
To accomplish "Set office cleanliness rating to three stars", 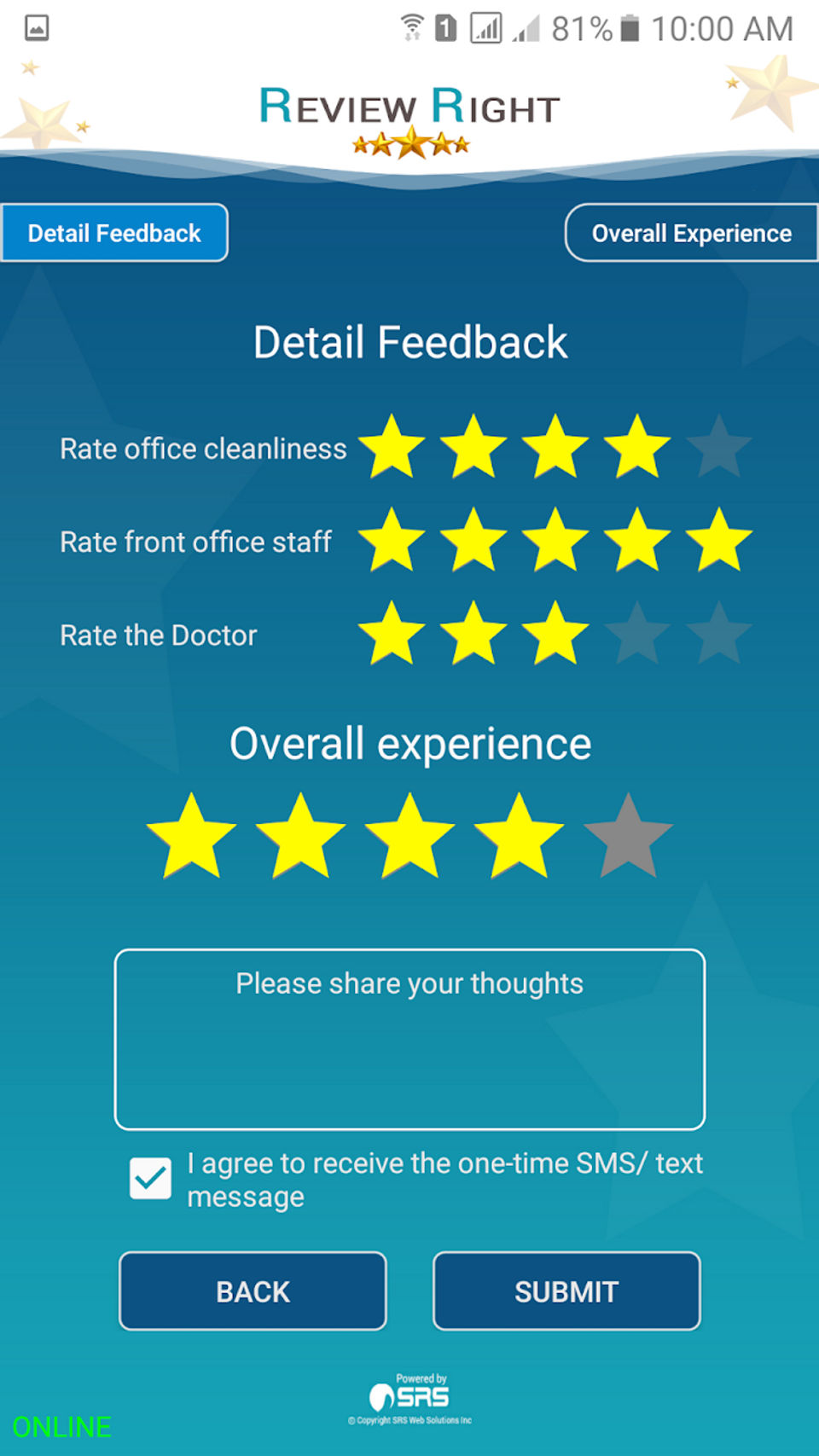I will click(555, 448).
